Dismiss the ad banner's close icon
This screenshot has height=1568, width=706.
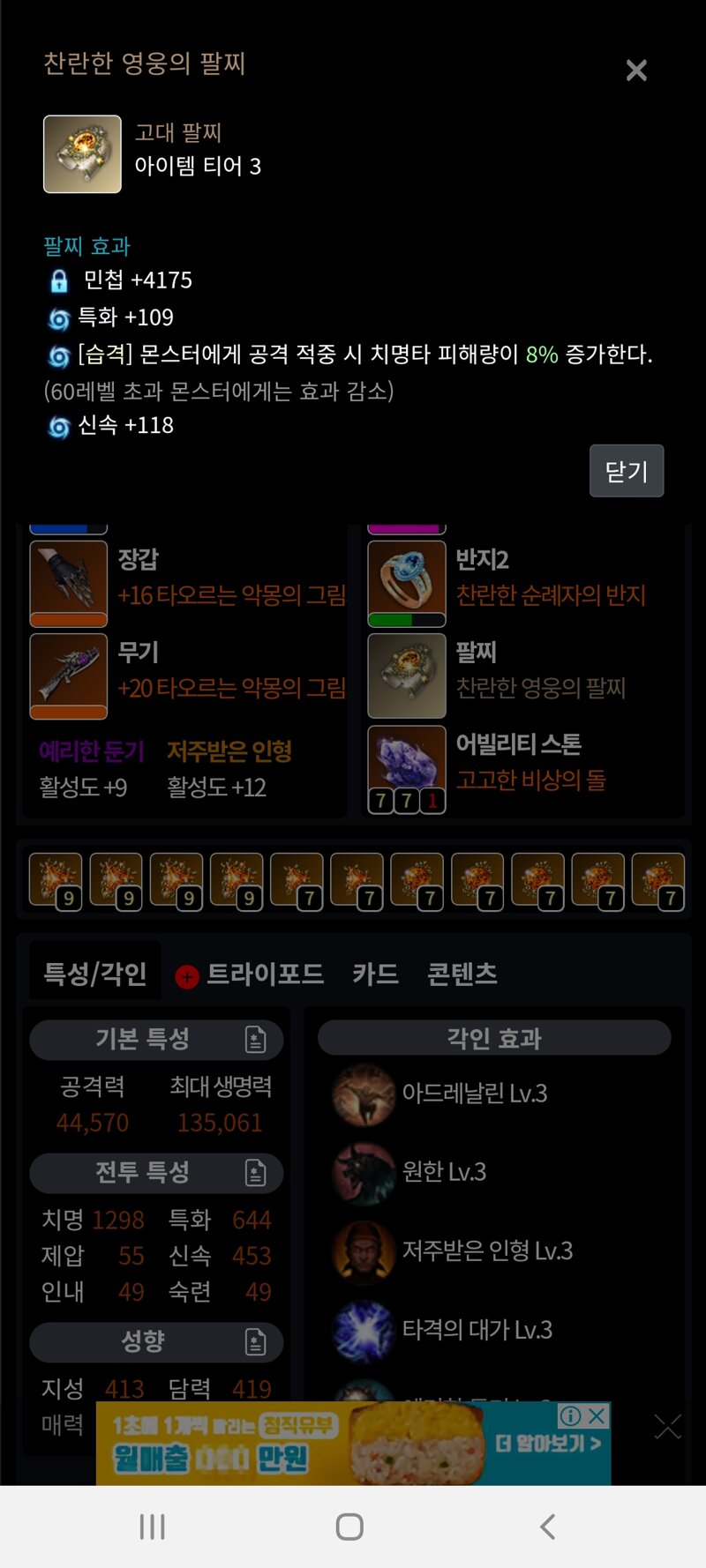click(597, 1415)
